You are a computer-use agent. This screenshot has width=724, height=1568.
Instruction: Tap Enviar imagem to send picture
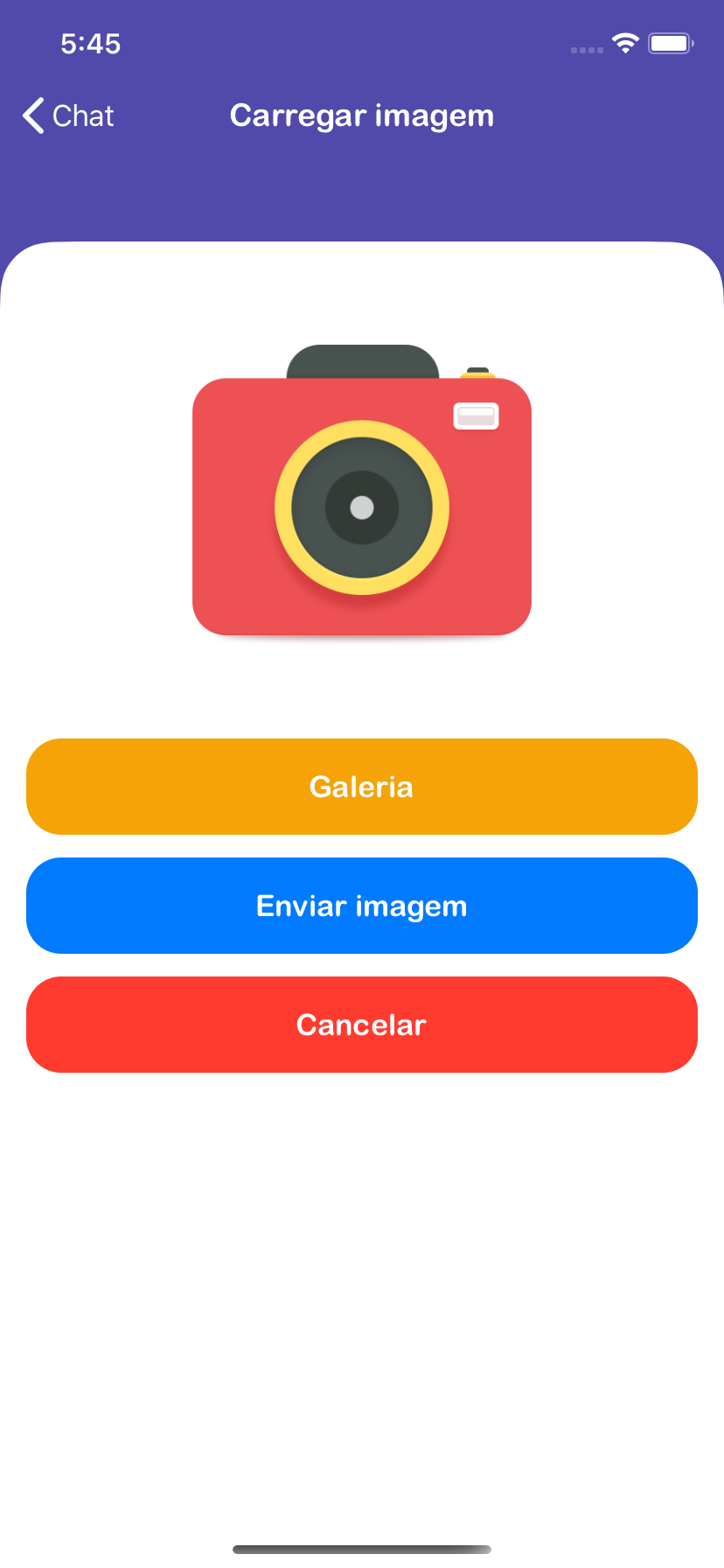[362, 906]
